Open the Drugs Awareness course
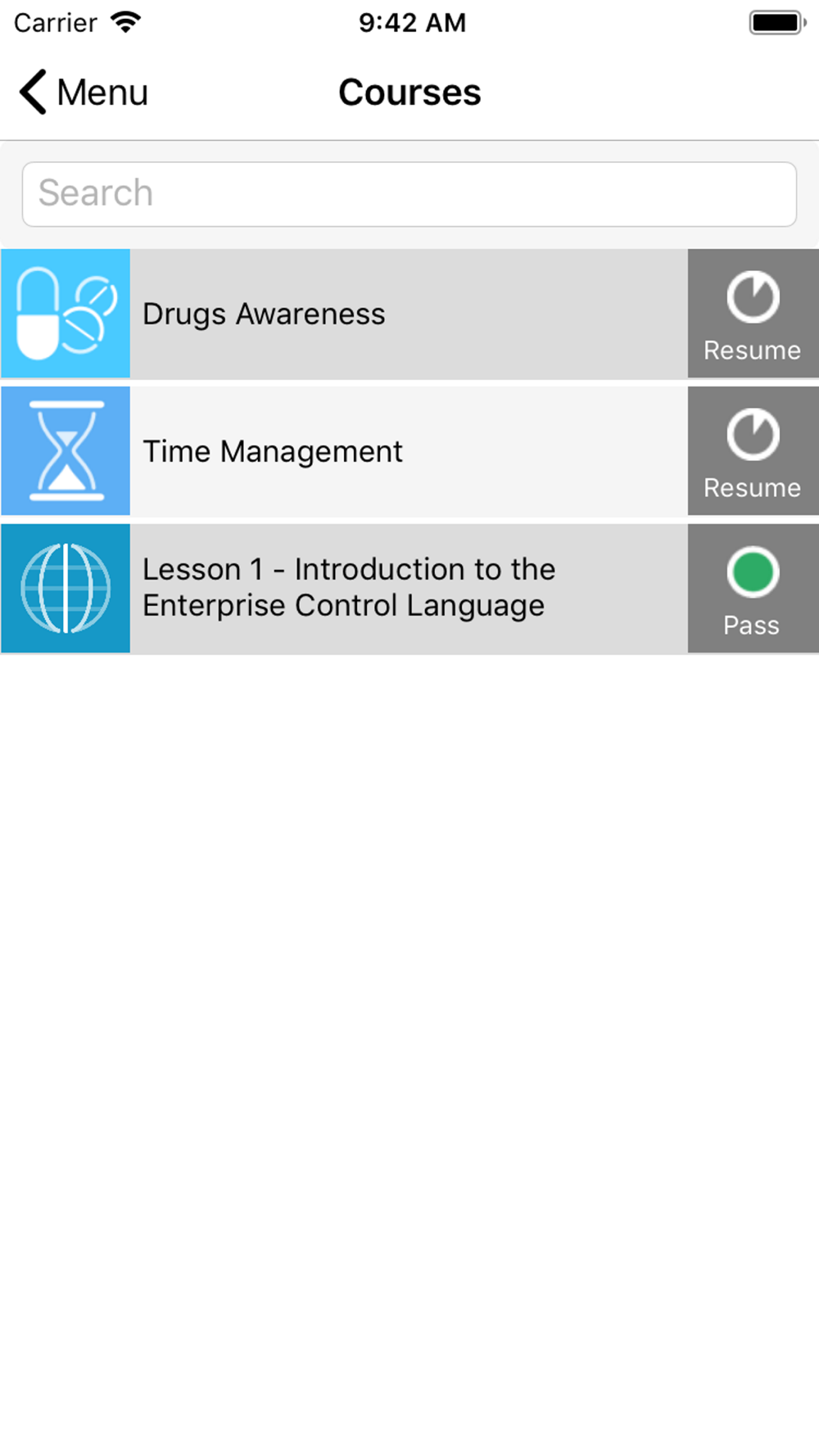 (344, 314)
